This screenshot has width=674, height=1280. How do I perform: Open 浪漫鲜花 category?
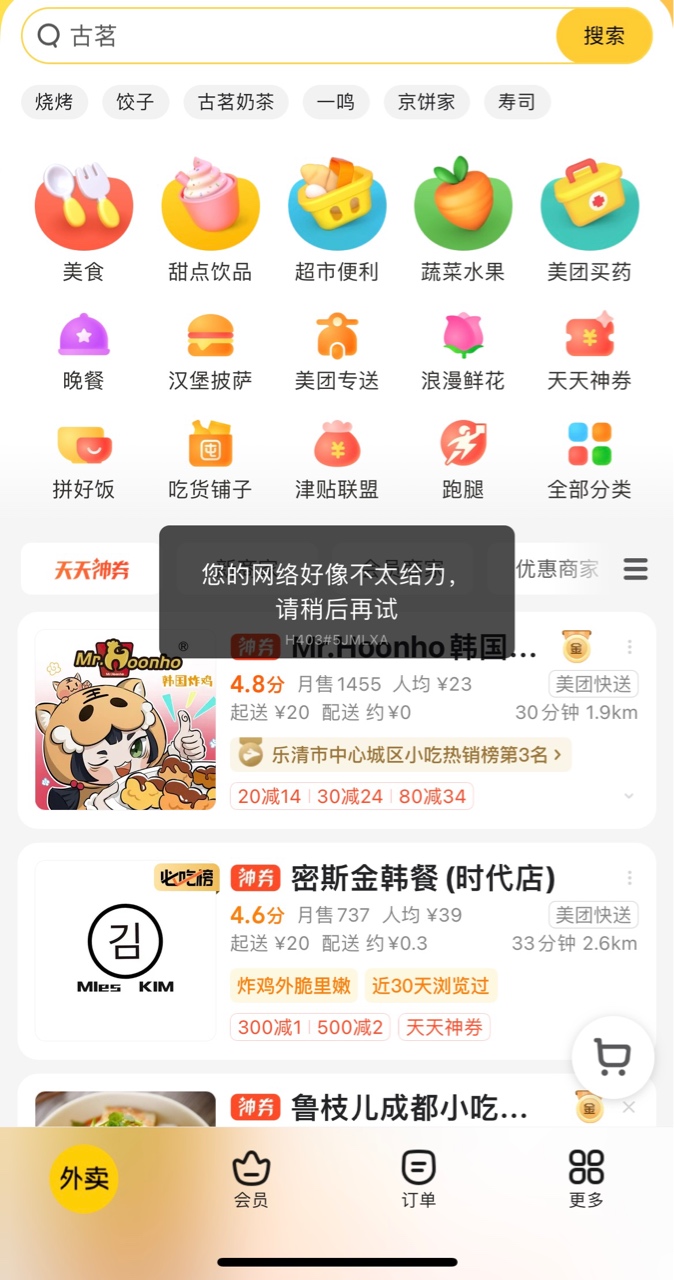coord(462,352)
